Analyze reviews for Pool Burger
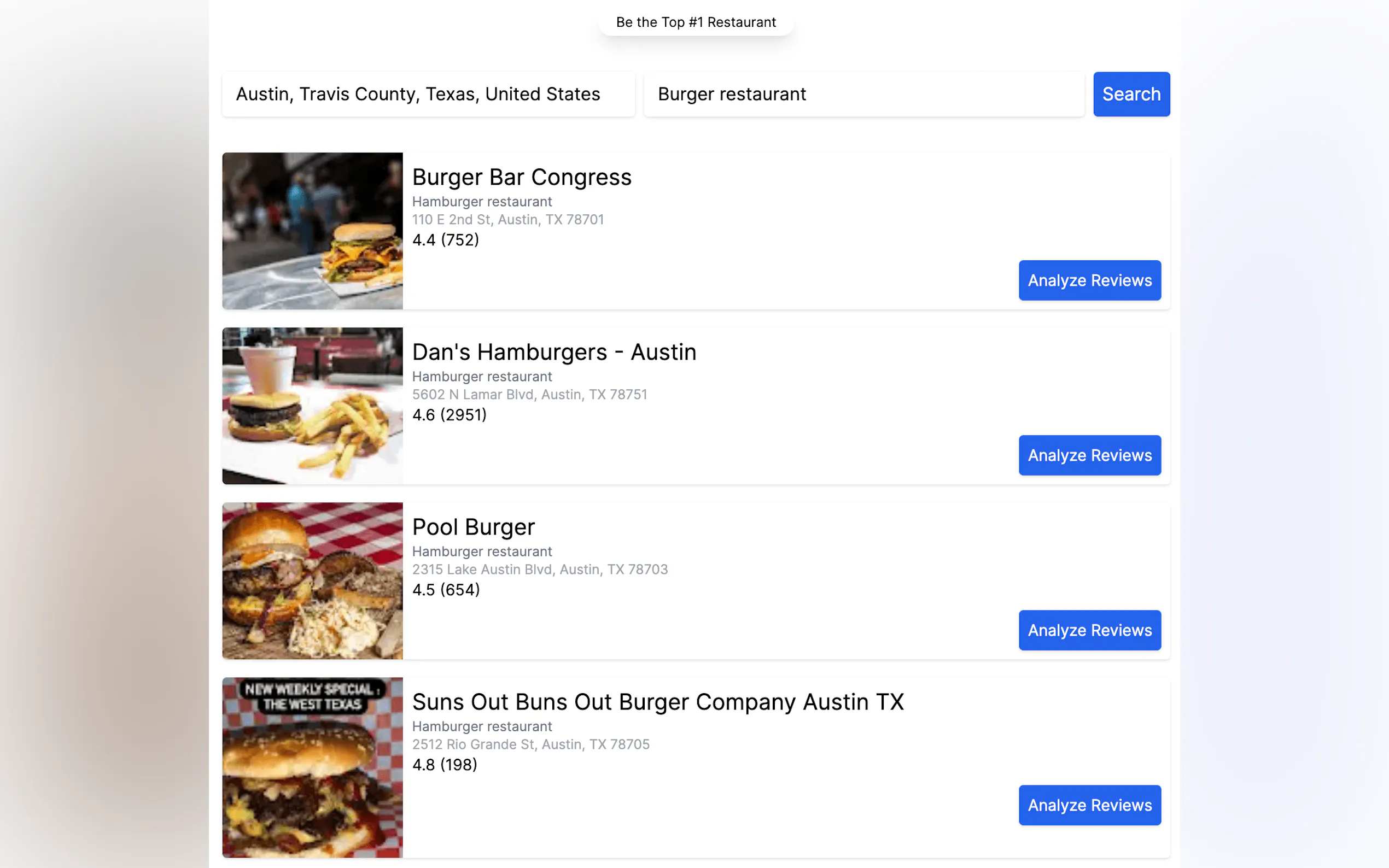Screen dimensions: 1389x868 click(x=1089, y=630)
